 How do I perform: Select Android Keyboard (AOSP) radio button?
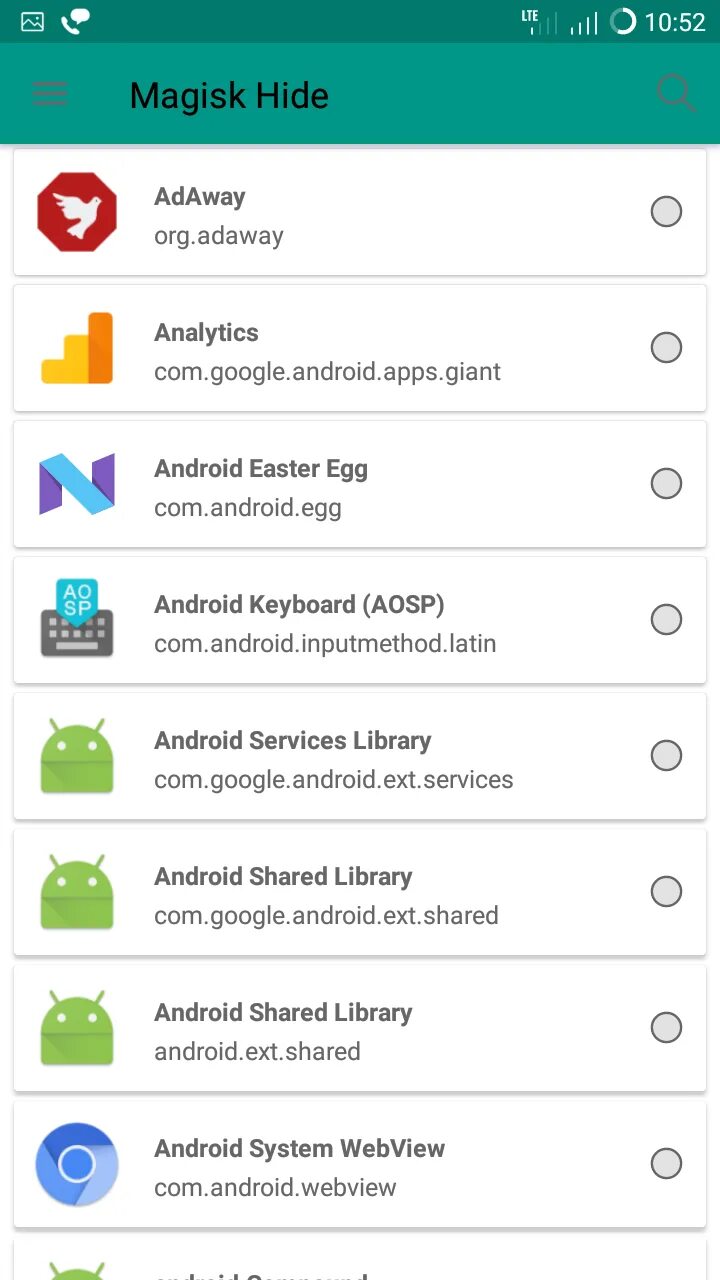tap(666, 619)
